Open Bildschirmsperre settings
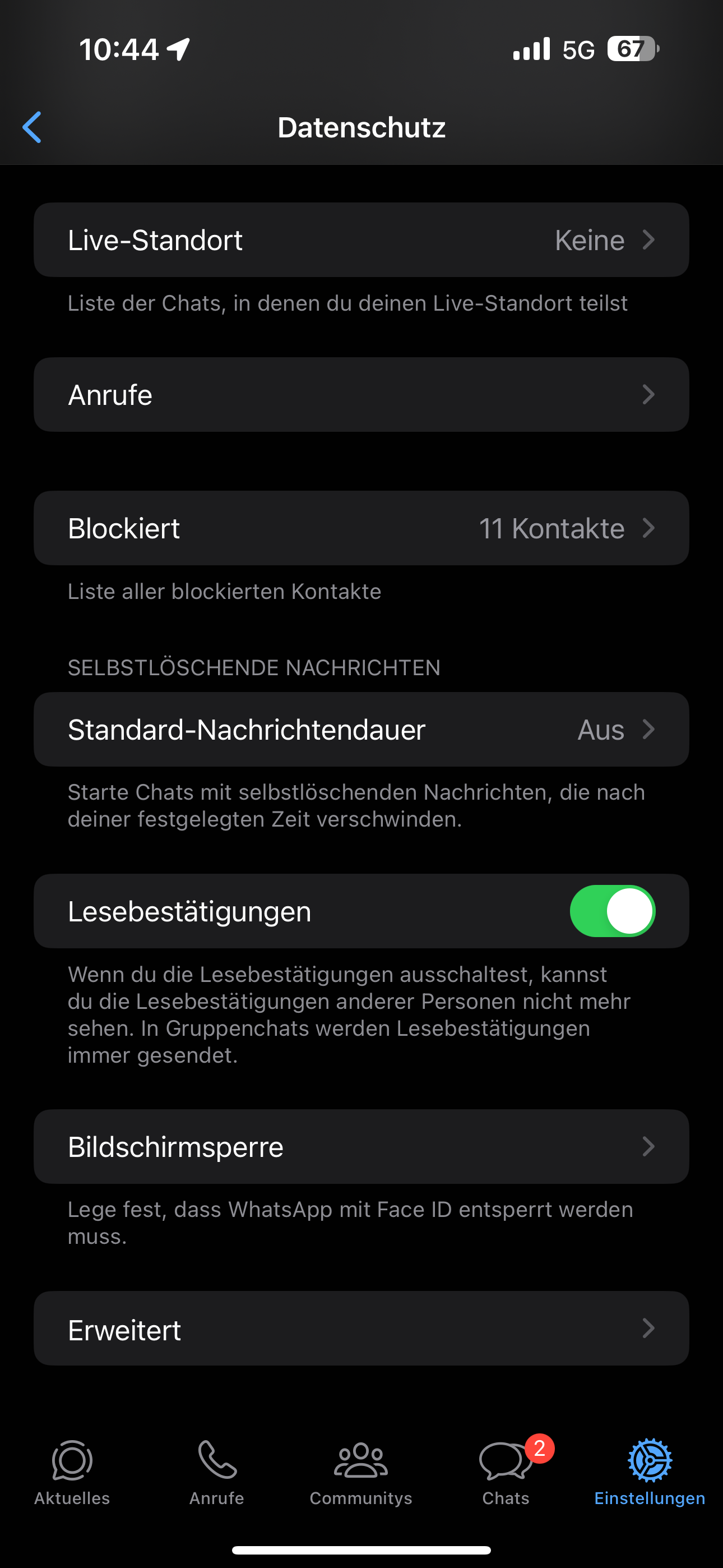 pos(361,1147)
